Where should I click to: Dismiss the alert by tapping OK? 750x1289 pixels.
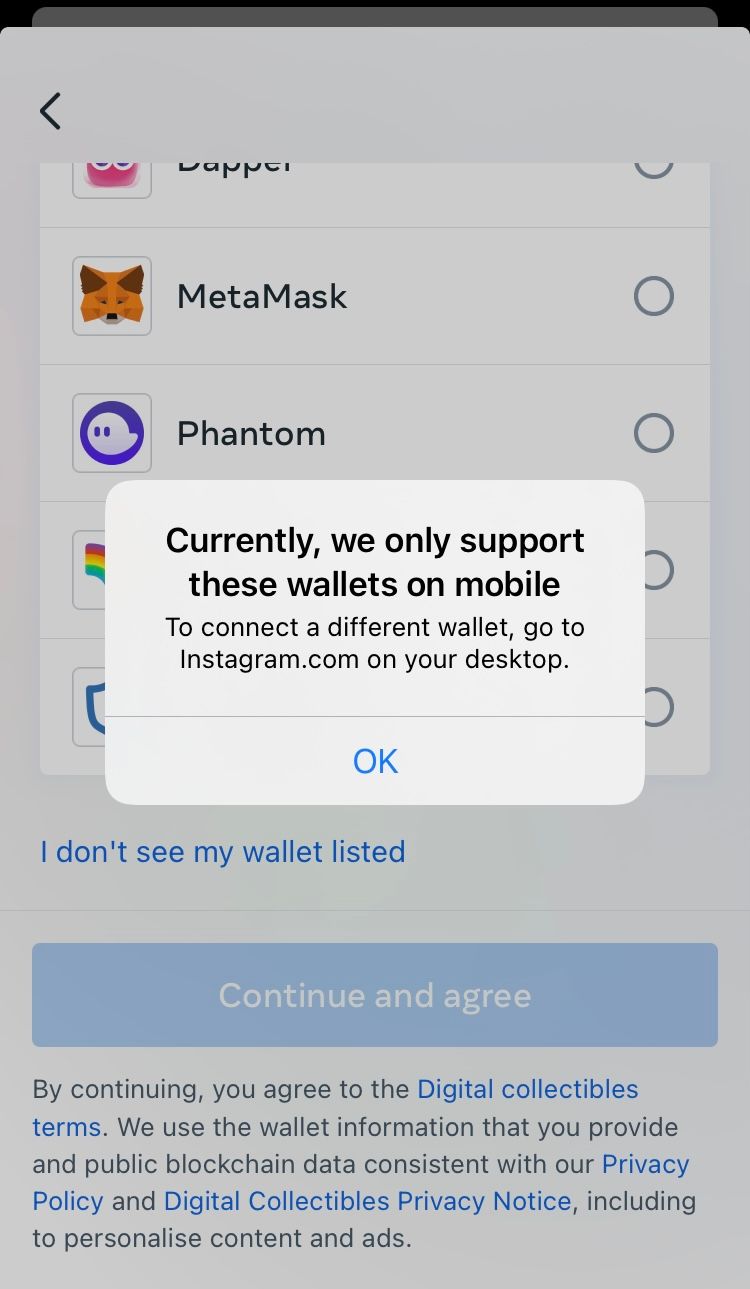375,761
